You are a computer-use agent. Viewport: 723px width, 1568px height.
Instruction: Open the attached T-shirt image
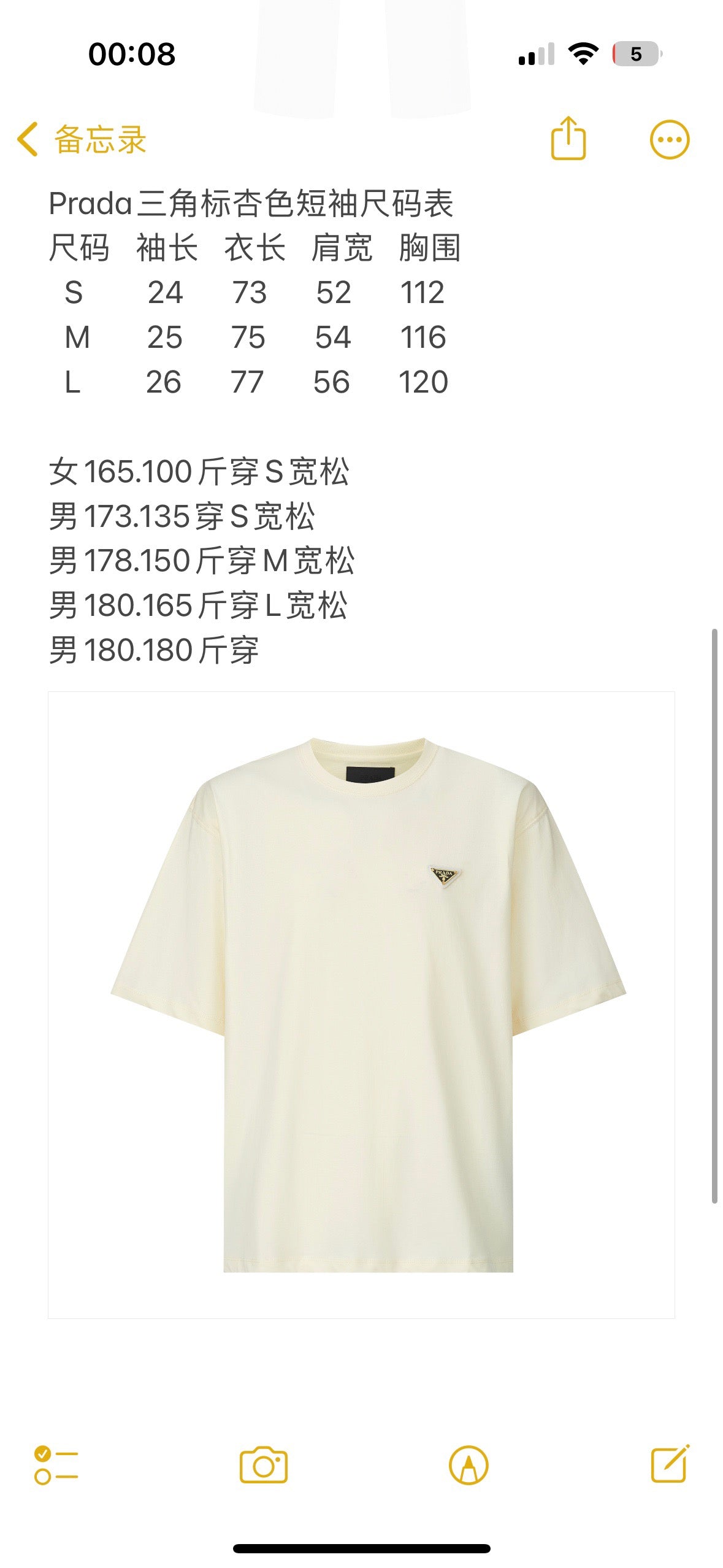click(361, 1004)
